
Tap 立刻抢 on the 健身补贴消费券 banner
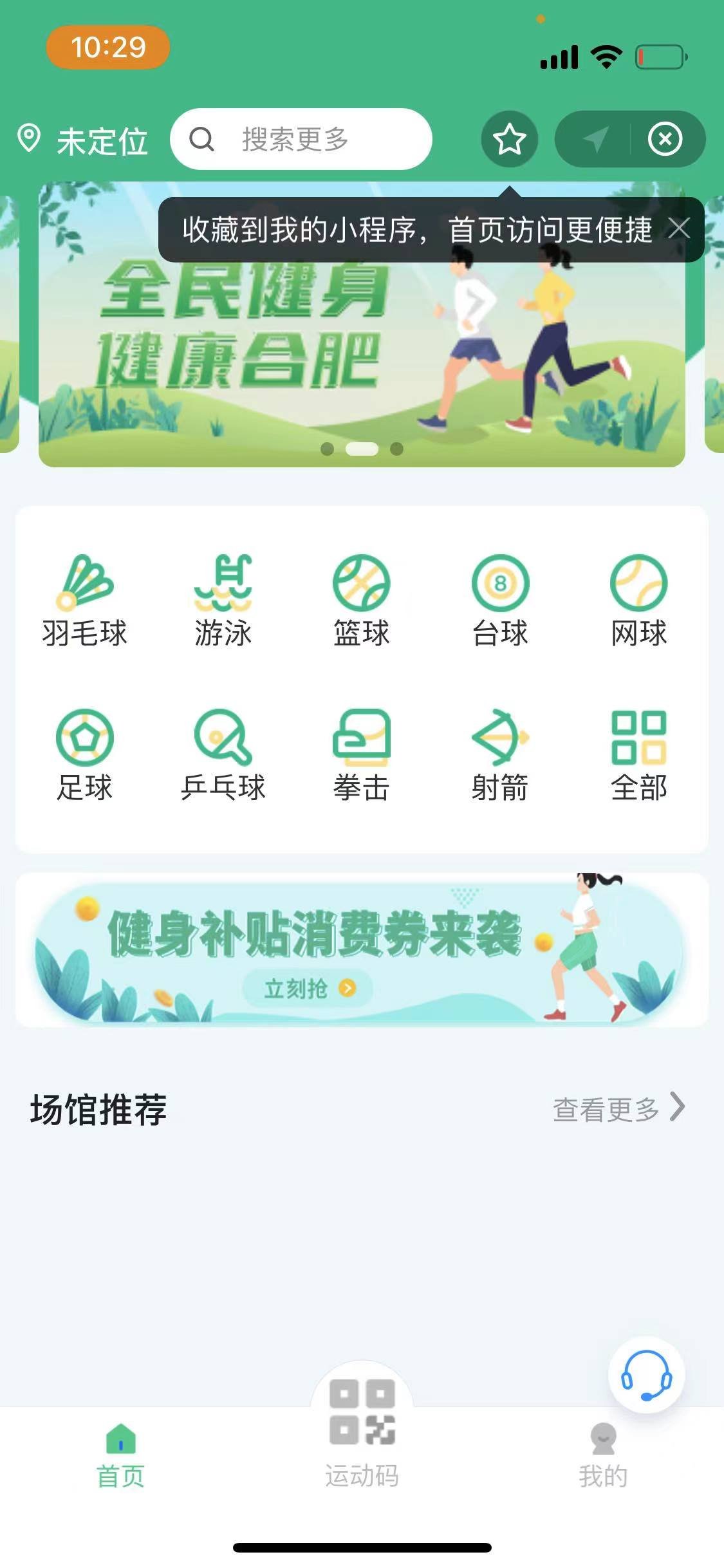[x=308, y=988]
